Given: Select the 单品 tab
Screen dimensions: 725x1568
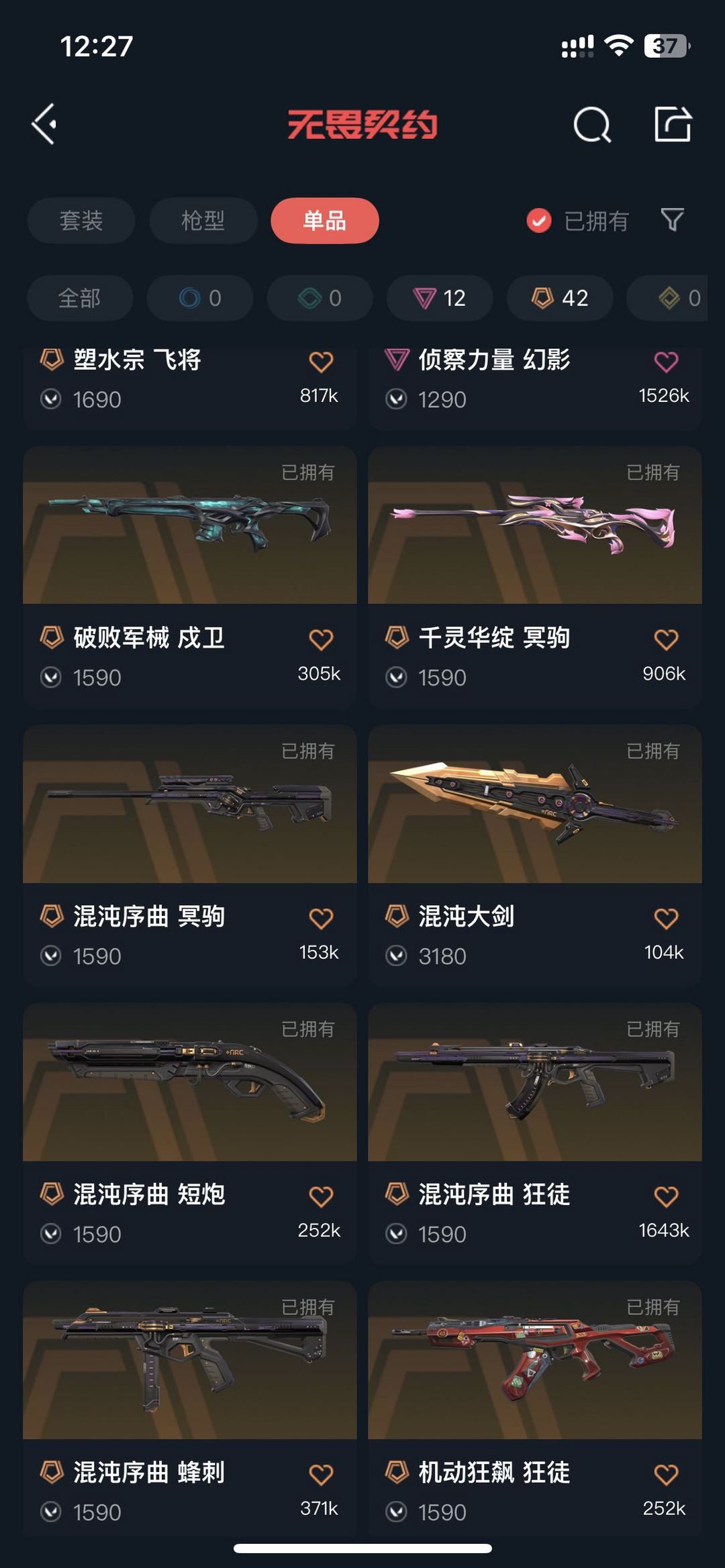Looking at the screenshot, I should tap(324, 221).
